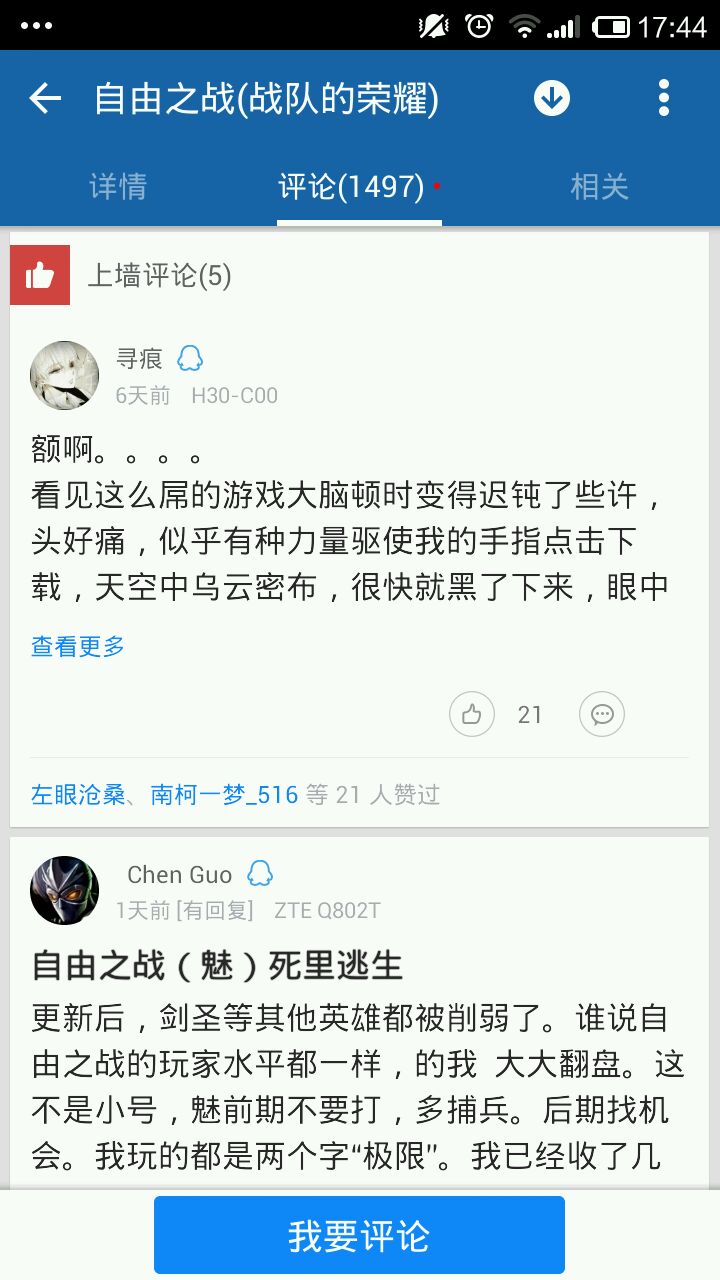720x1280 pixels.
Task: Open the overflow menu
Action: 663,98
